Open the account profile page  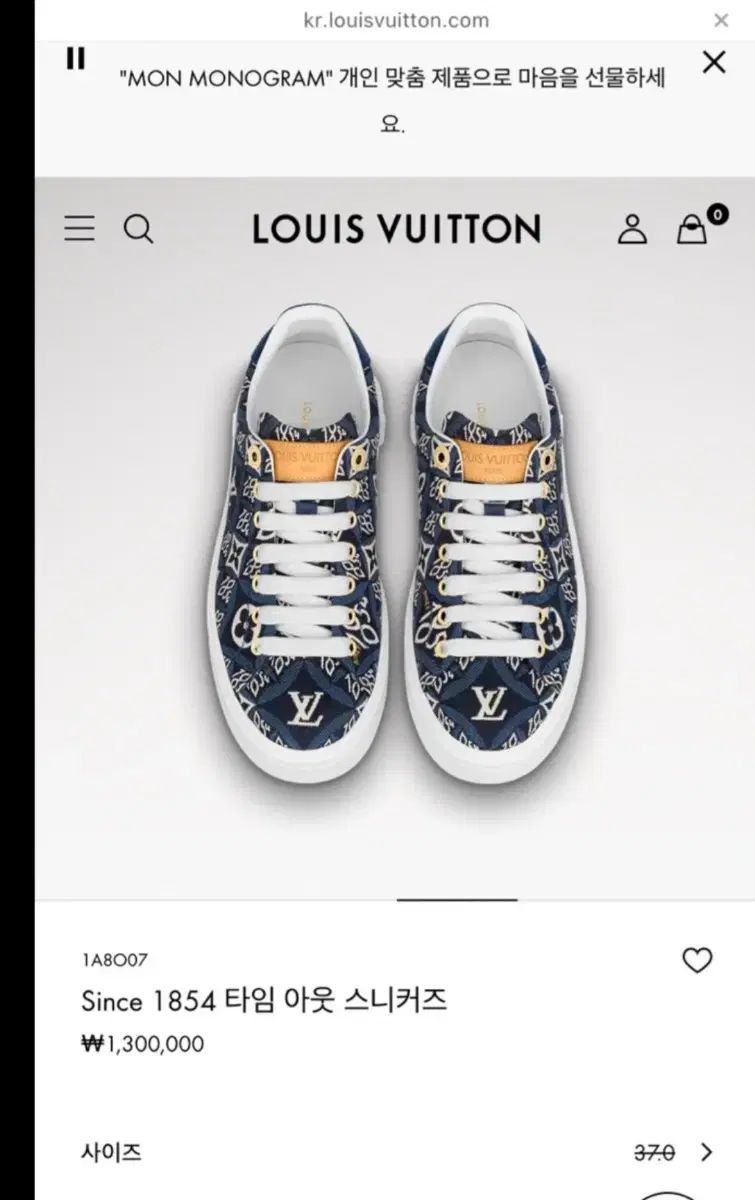coord(632,229)
